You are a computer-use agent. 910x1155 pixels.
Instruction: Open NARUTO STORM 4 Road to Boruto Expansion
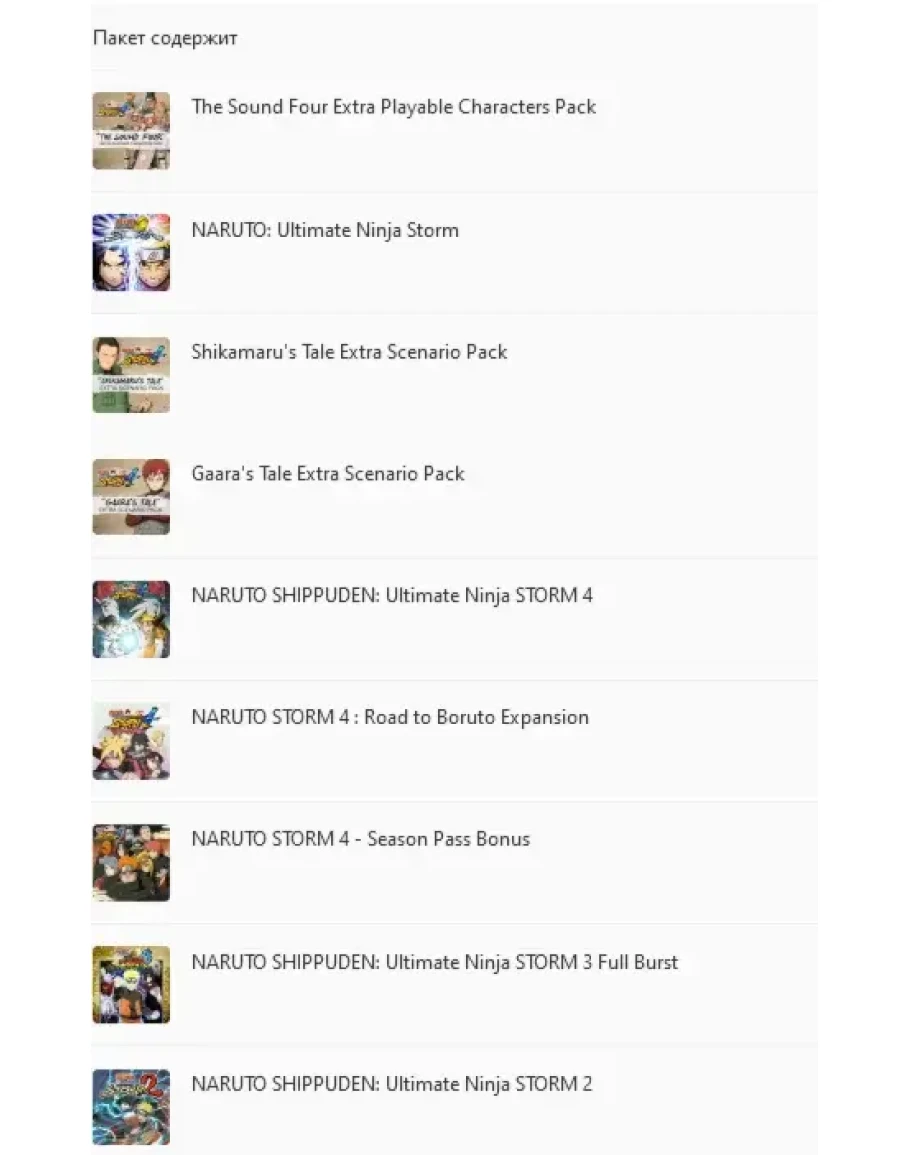(x=389, y=718)
